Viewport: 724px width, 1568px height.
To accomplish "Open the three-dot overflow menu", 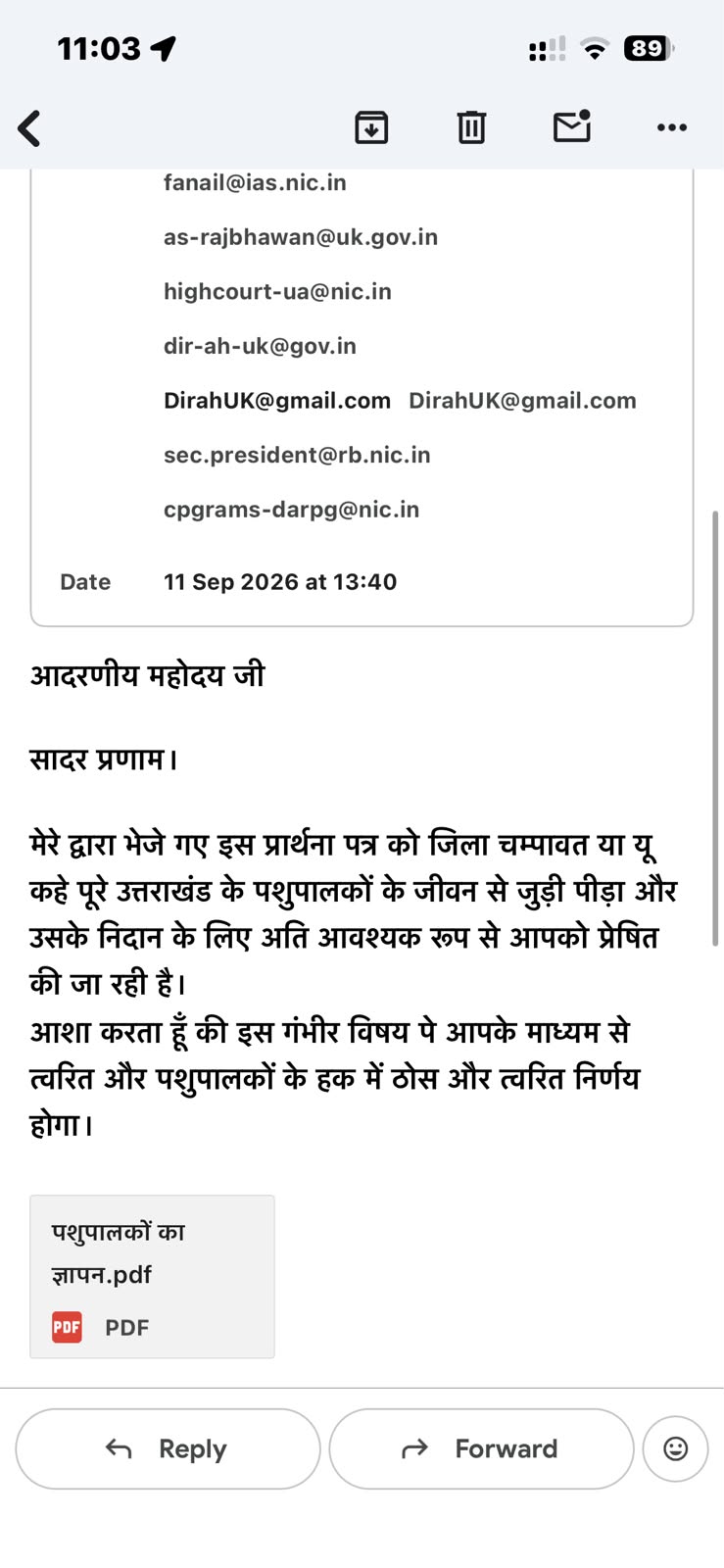I will [672, 127].
